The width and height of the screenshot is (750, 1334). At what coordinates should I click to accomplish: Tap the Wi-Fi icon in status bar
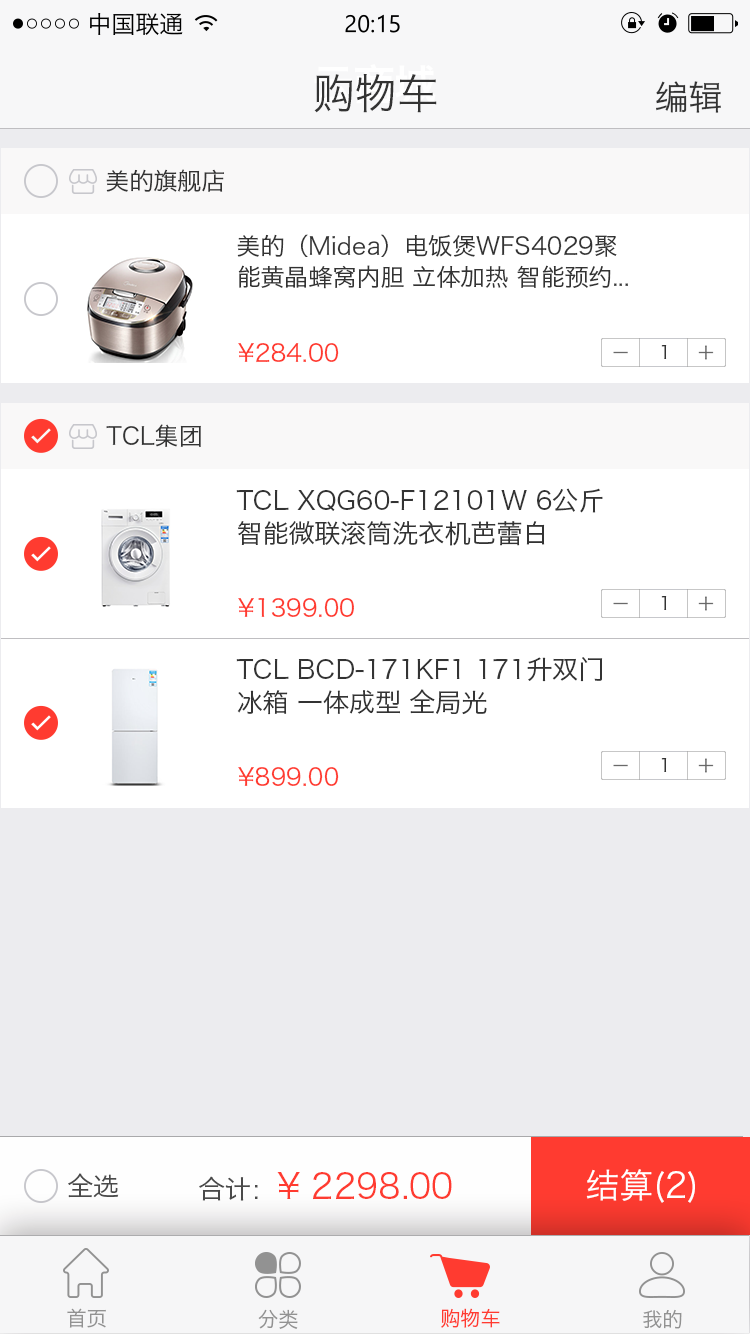tap(207, 22)
